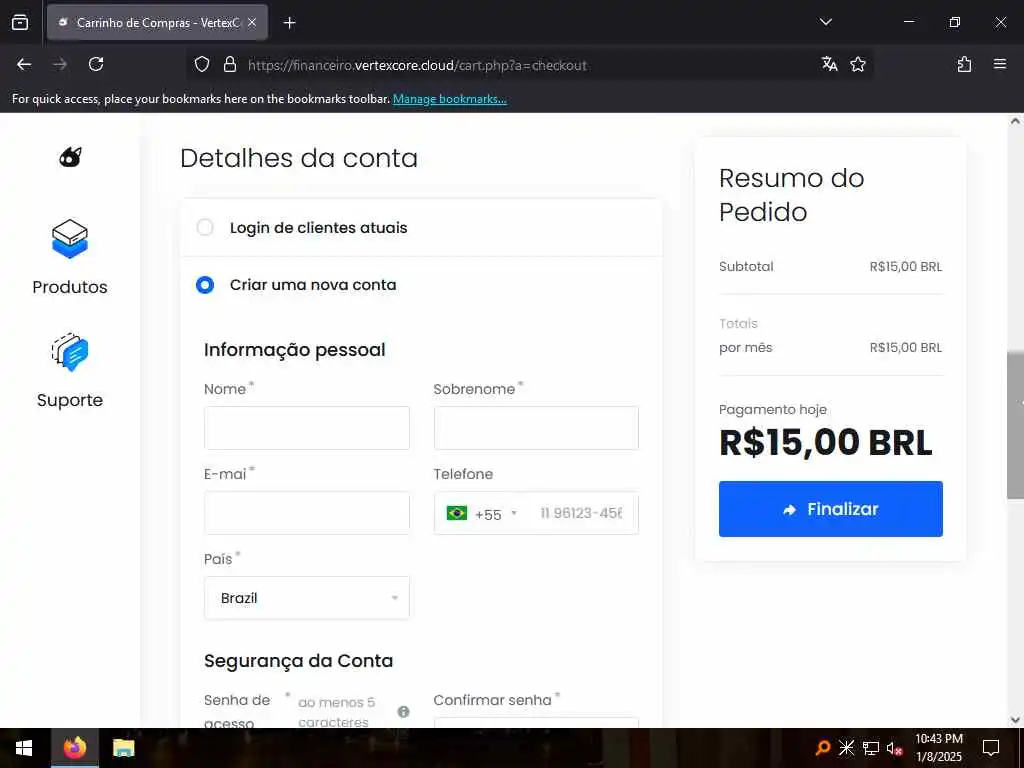Open the +55 country code picker
Viewport: 1024px width, 768px height.
coord(484,514)
